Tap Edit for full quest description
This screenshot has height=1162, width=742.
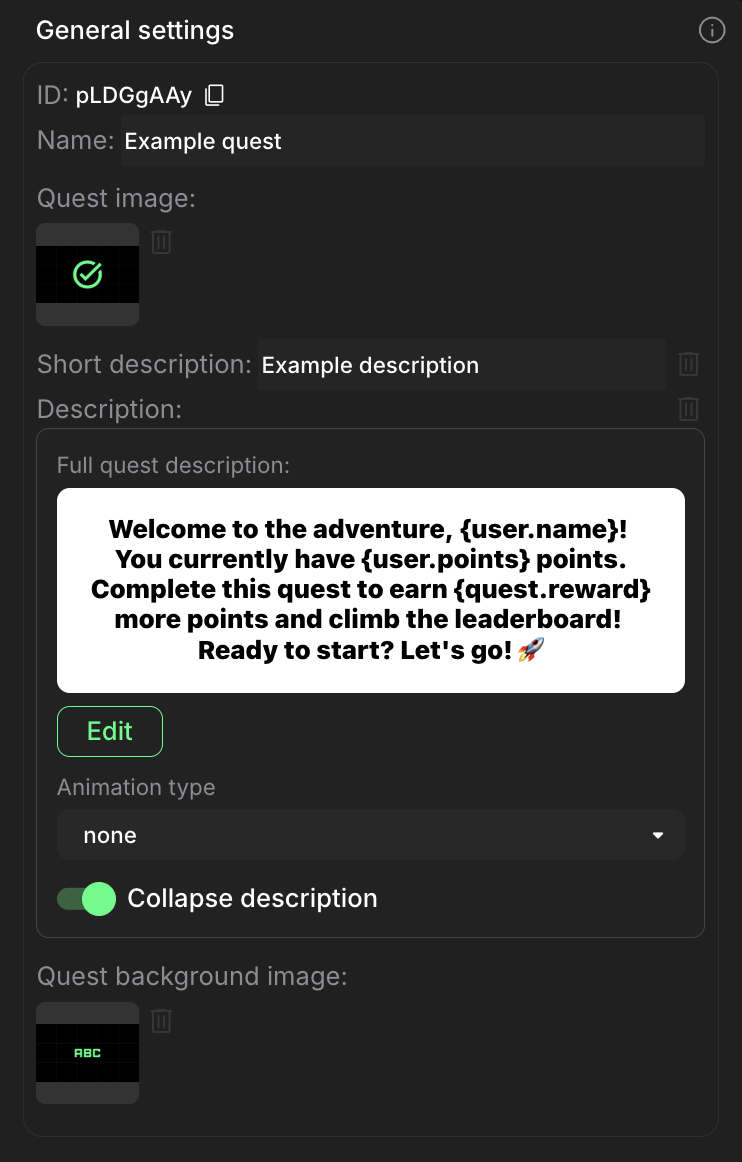coord(110,731)
